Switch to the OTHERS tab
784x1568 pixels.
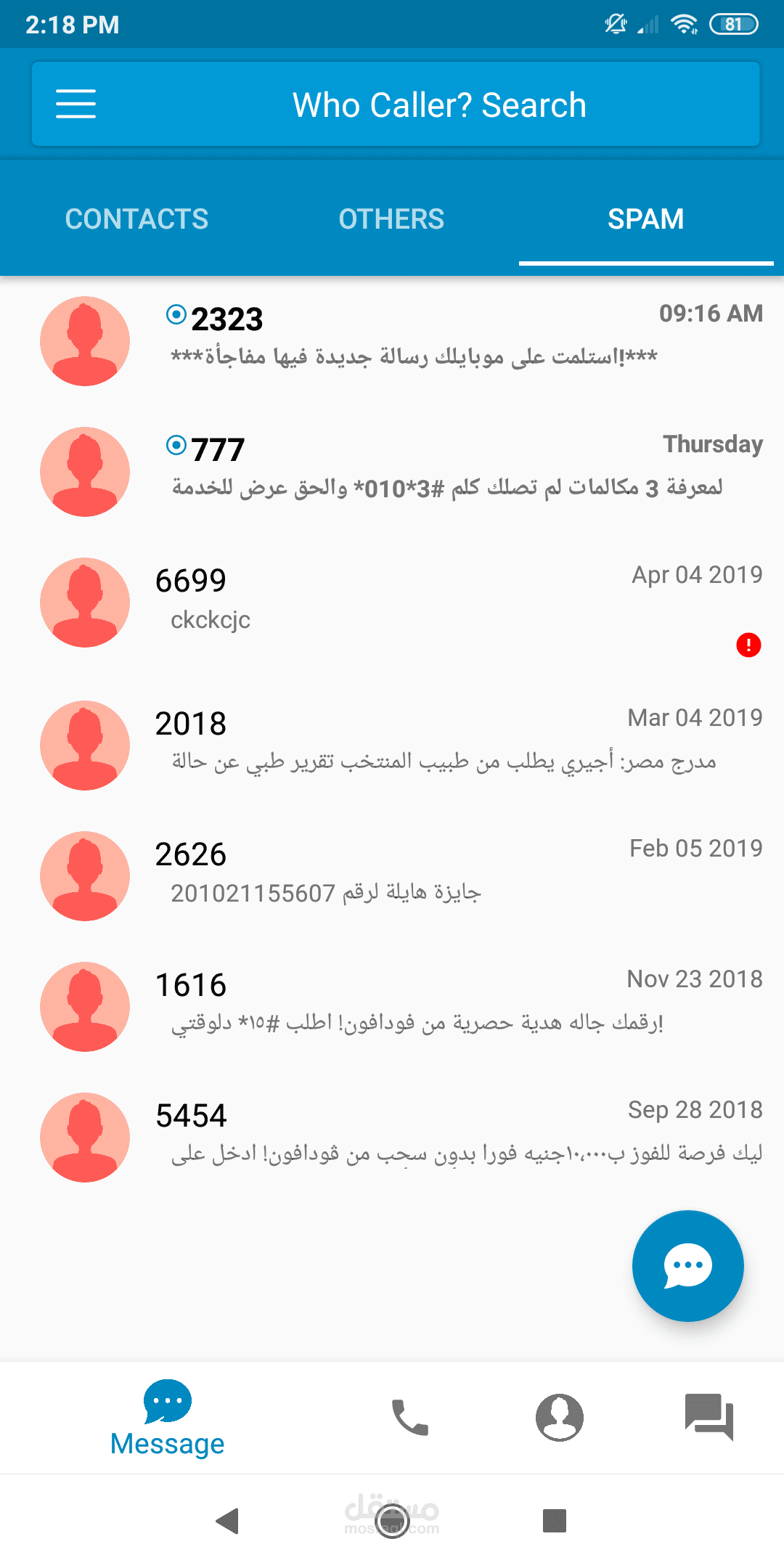391,219
